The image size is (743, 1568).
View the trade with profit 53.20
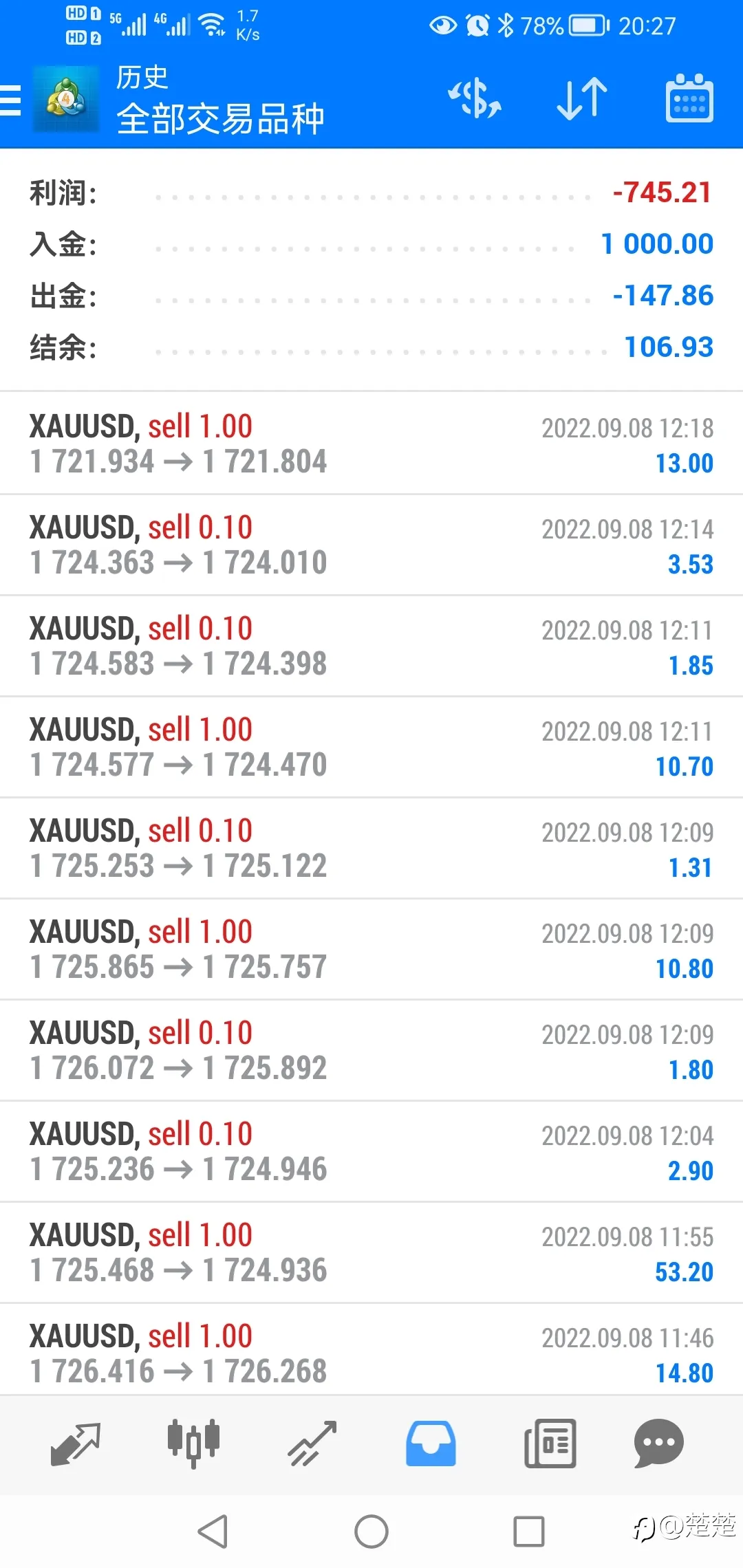(371, 1252)
